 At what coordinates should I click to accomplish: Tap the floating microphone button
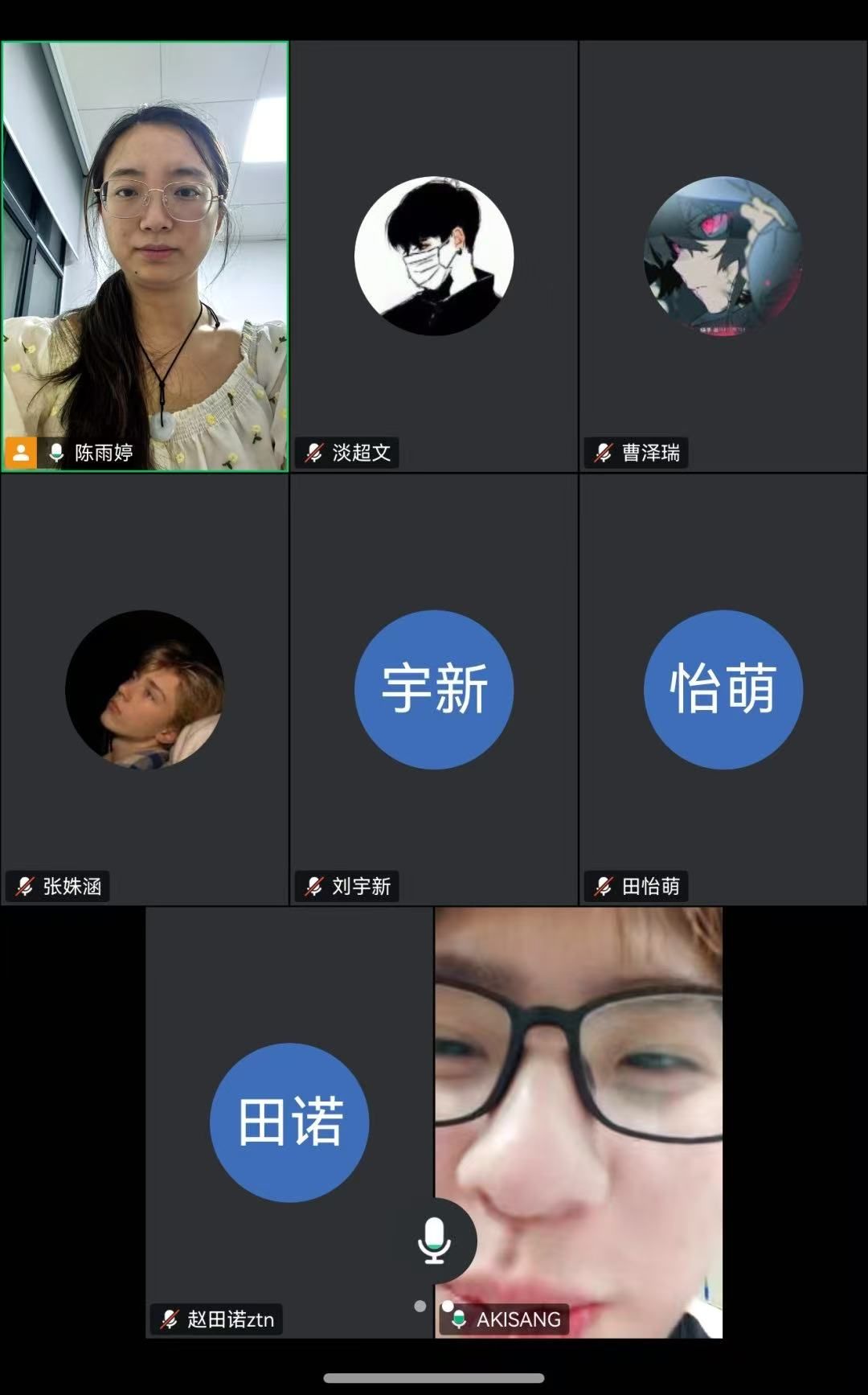click(434, 1241)
